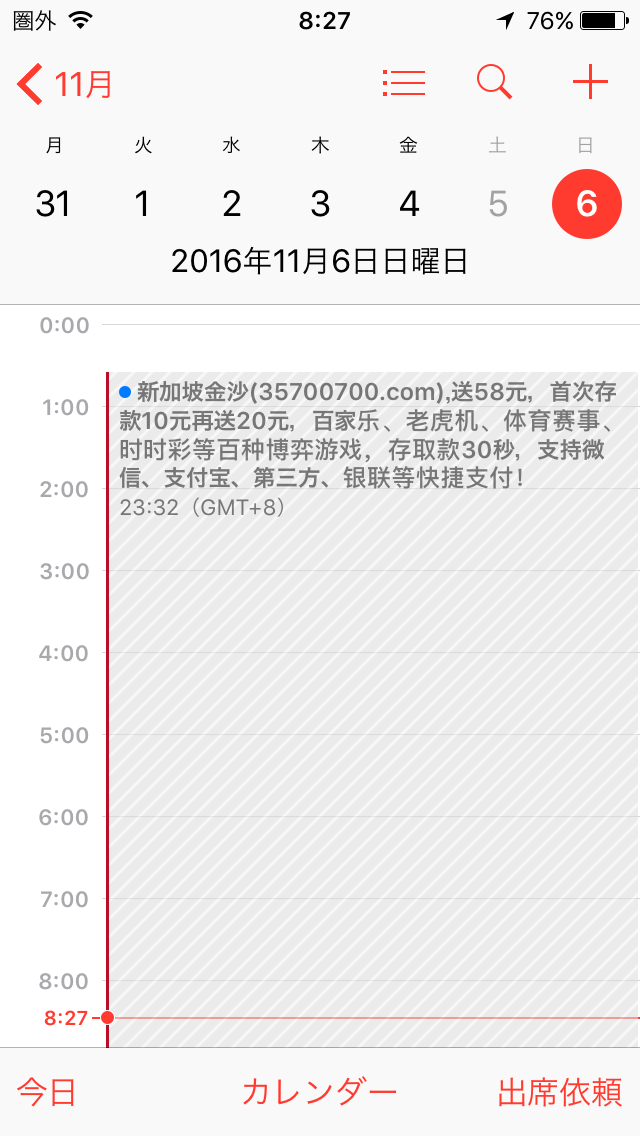Select Wednesday the 2nd
The width and height of the screenshot is (640, 1136).
[231, 204]
